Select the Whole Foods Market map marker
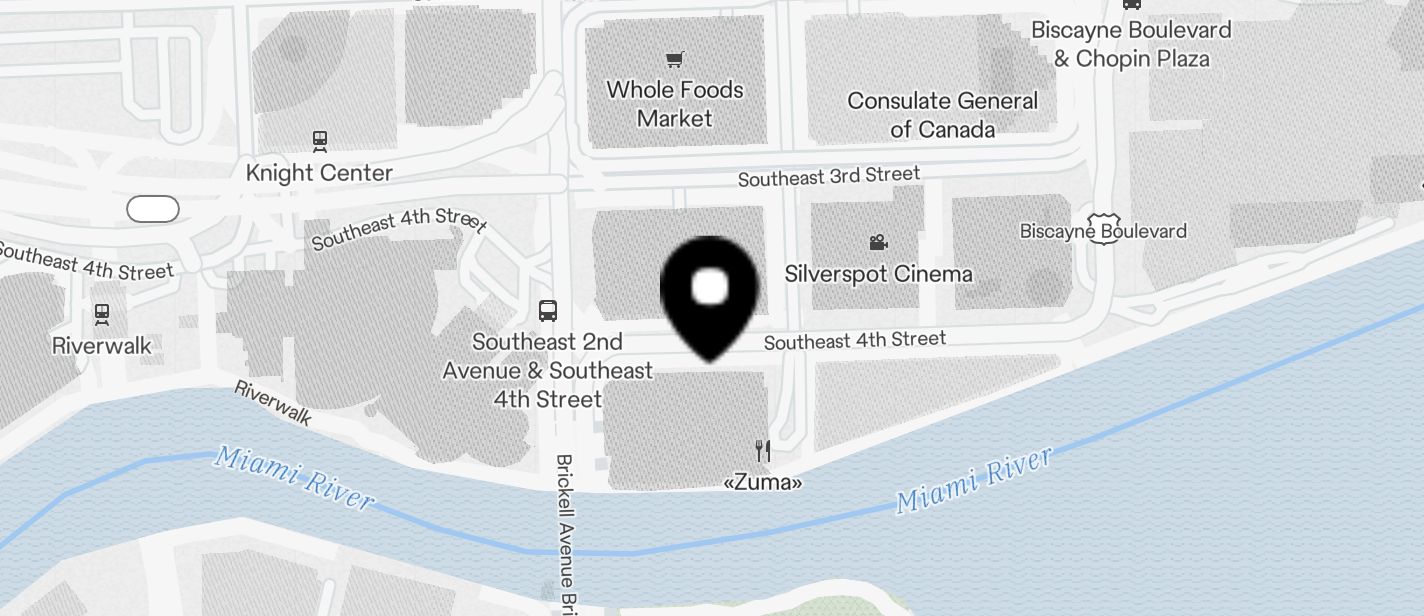 (x=675, y=60)
